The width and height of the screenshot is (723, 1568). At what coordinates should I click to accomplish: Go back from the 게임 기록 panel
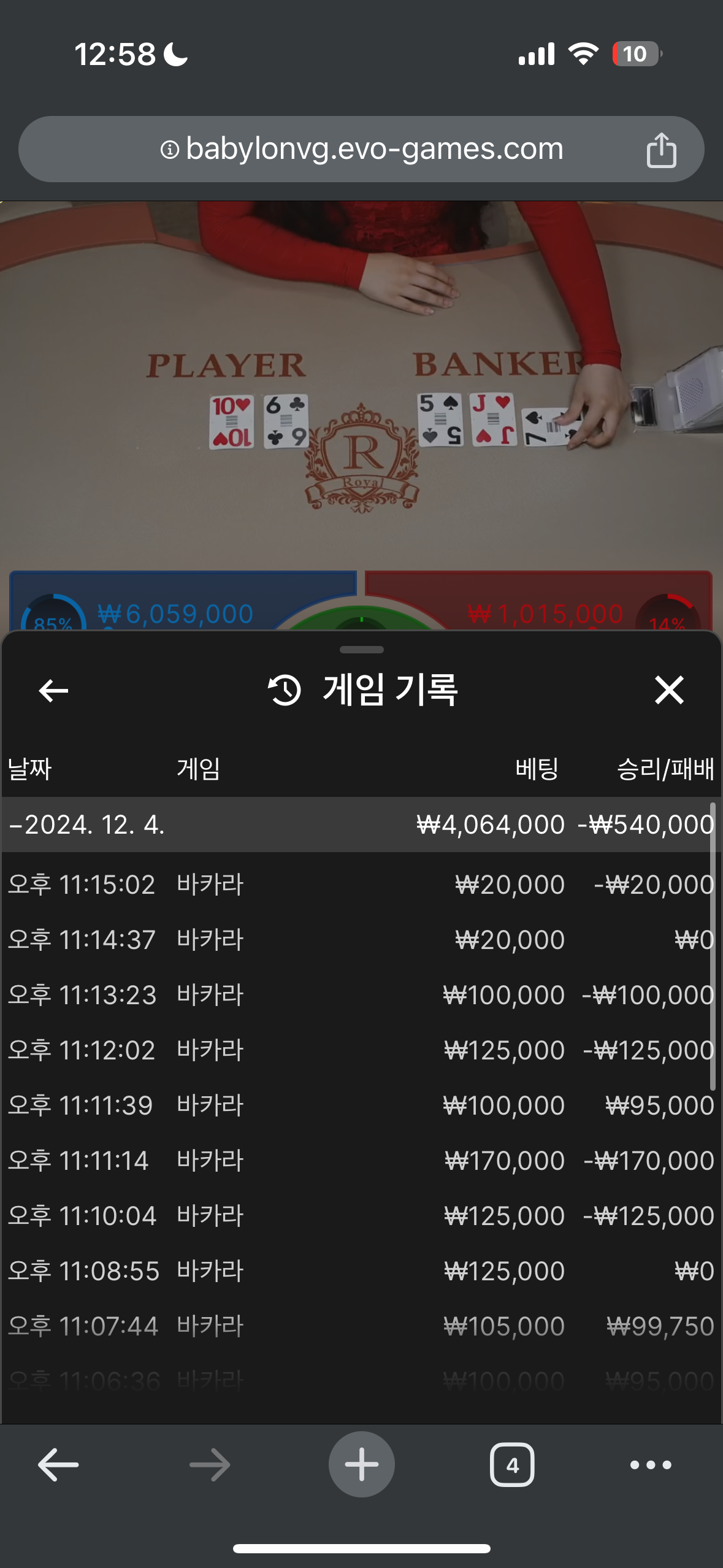click(x=53, y=691)
